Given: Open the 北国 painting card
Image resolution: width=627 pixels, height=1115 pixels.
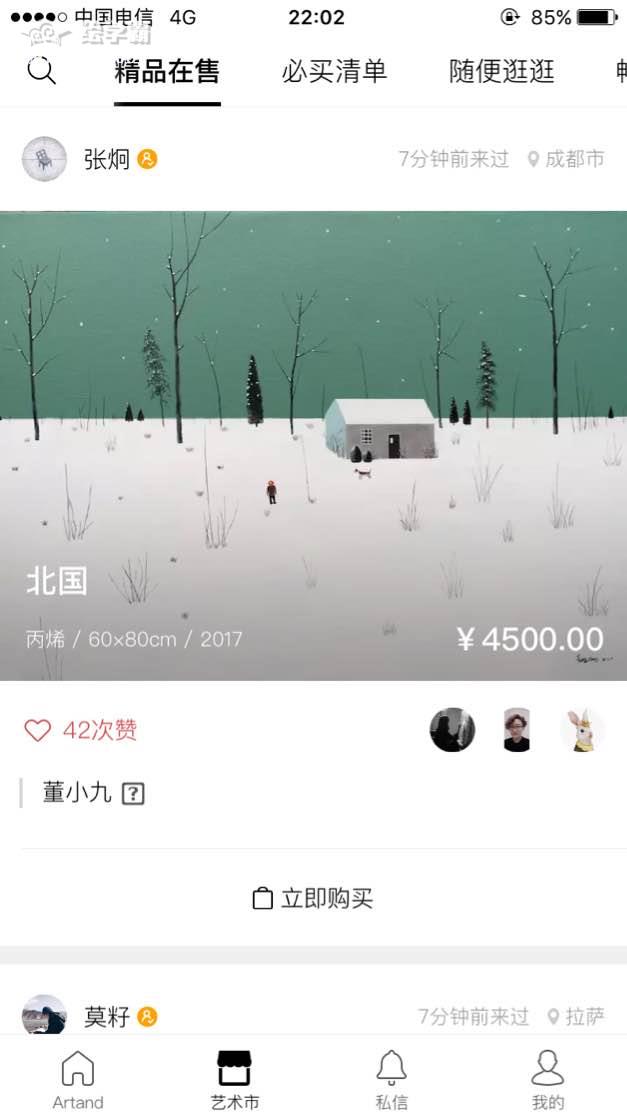Looking at the screenshot, I should tap(313, 445).
